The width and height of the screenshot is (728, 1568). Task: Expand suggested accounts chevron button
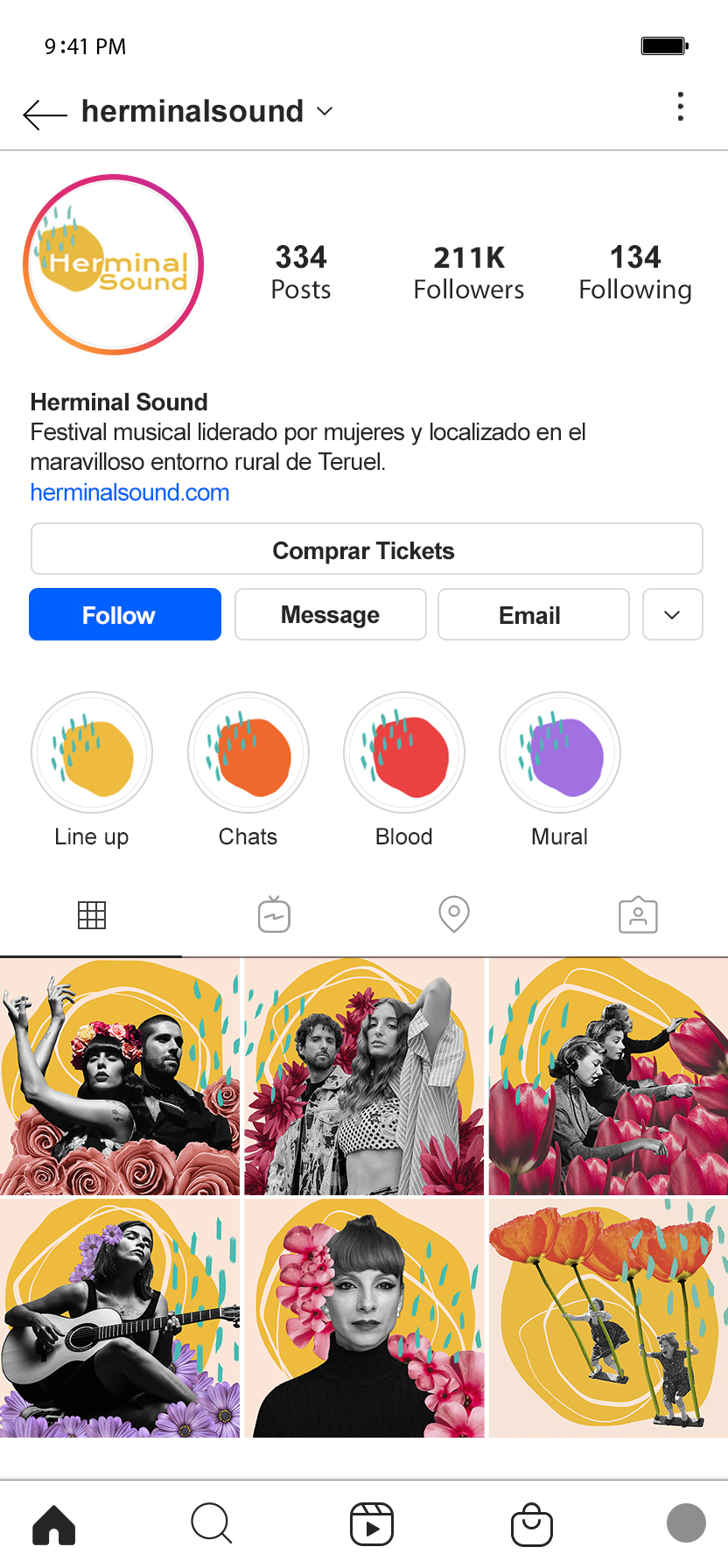coord(672,614)
